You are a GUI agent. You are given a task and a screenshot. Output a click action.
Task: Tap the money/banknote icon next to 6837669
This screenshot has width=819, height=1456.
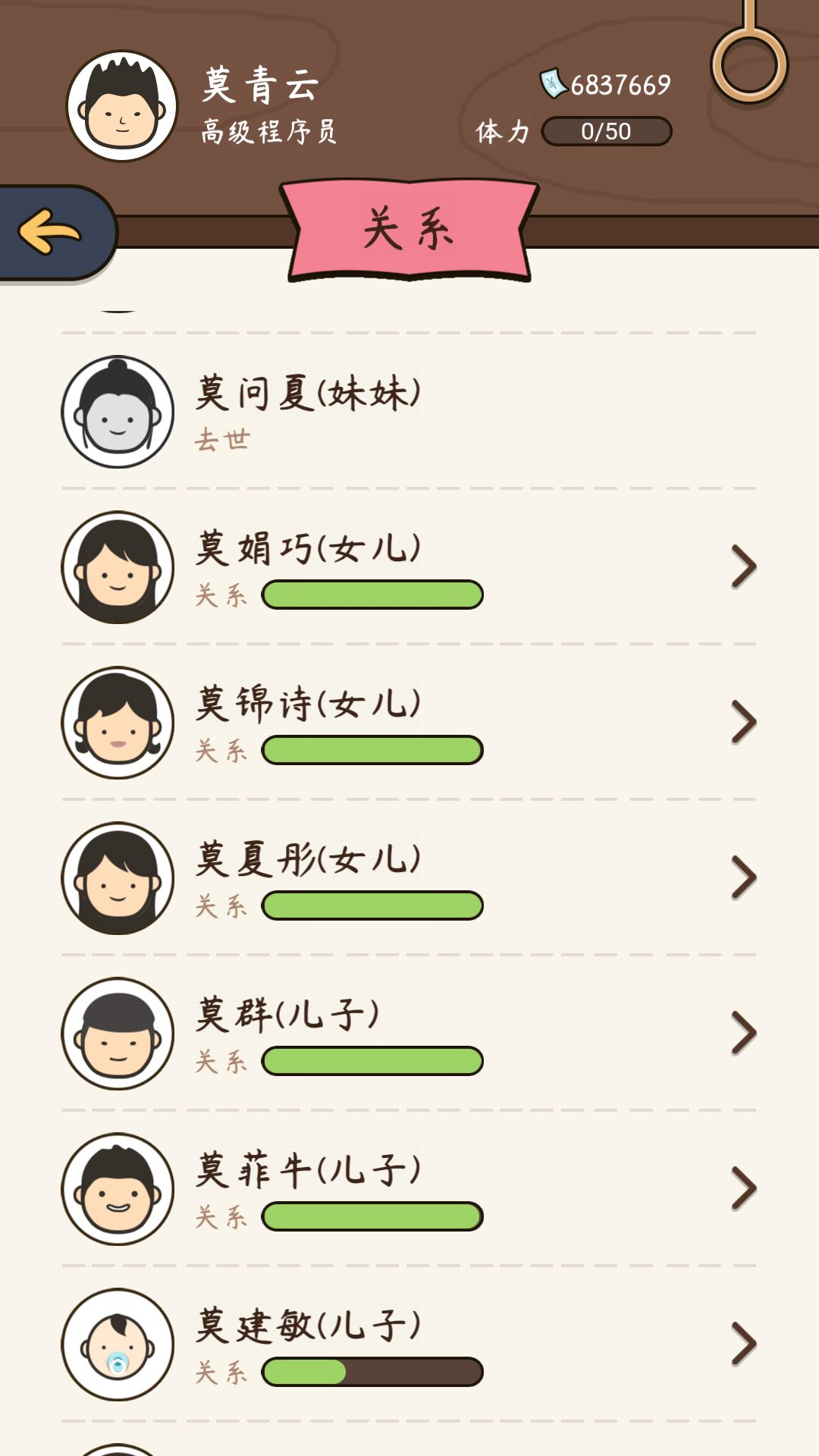coord(554,83)
